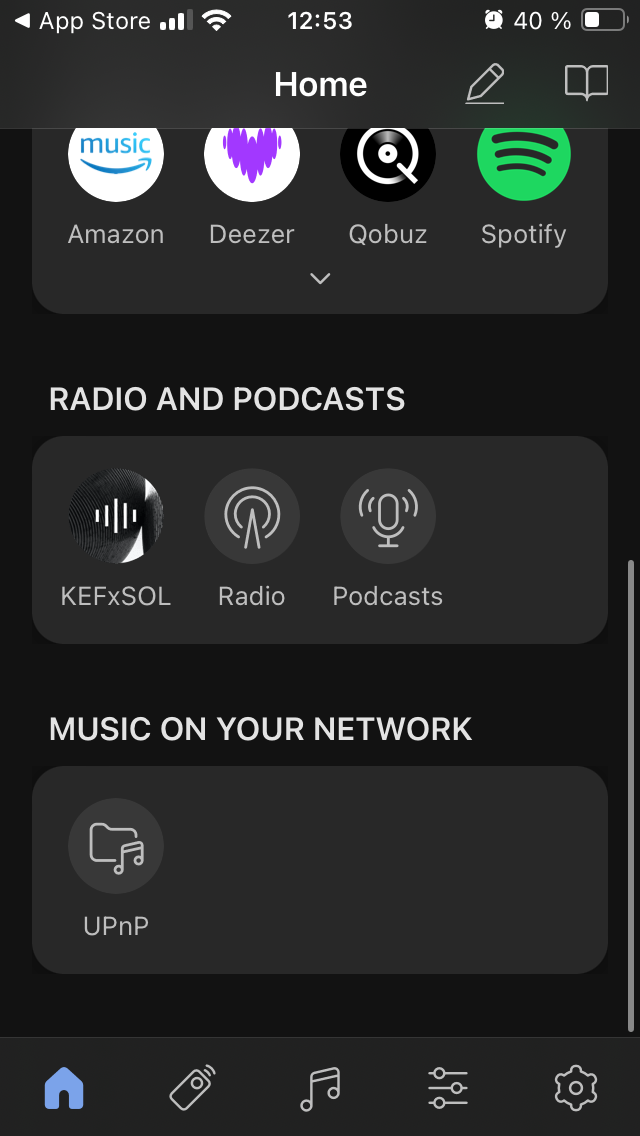Screen dimensions: 640x1136
Task: Open the KEFxSOL channel
Action: (116, 517)
